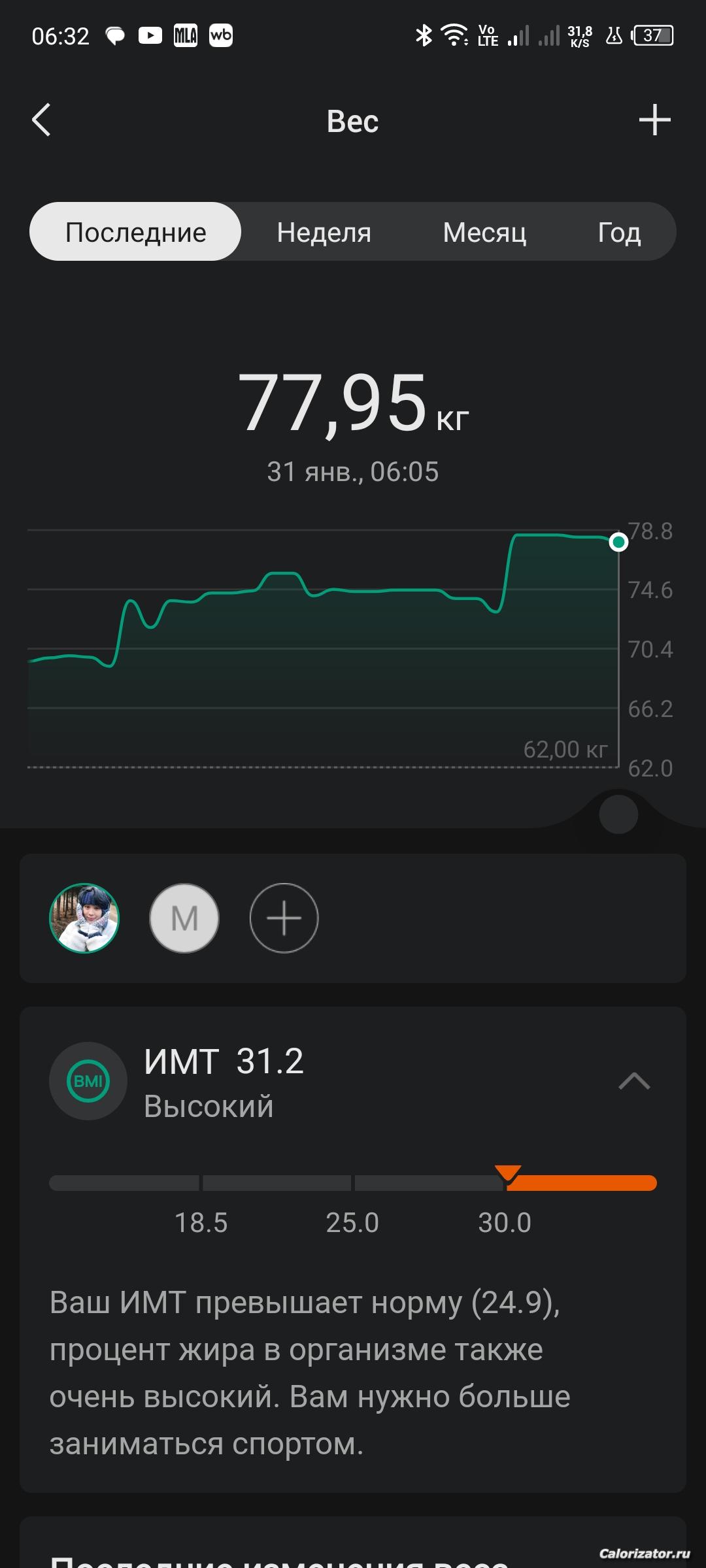
Task: Select the Последние tab
Action: coord(135,232)
